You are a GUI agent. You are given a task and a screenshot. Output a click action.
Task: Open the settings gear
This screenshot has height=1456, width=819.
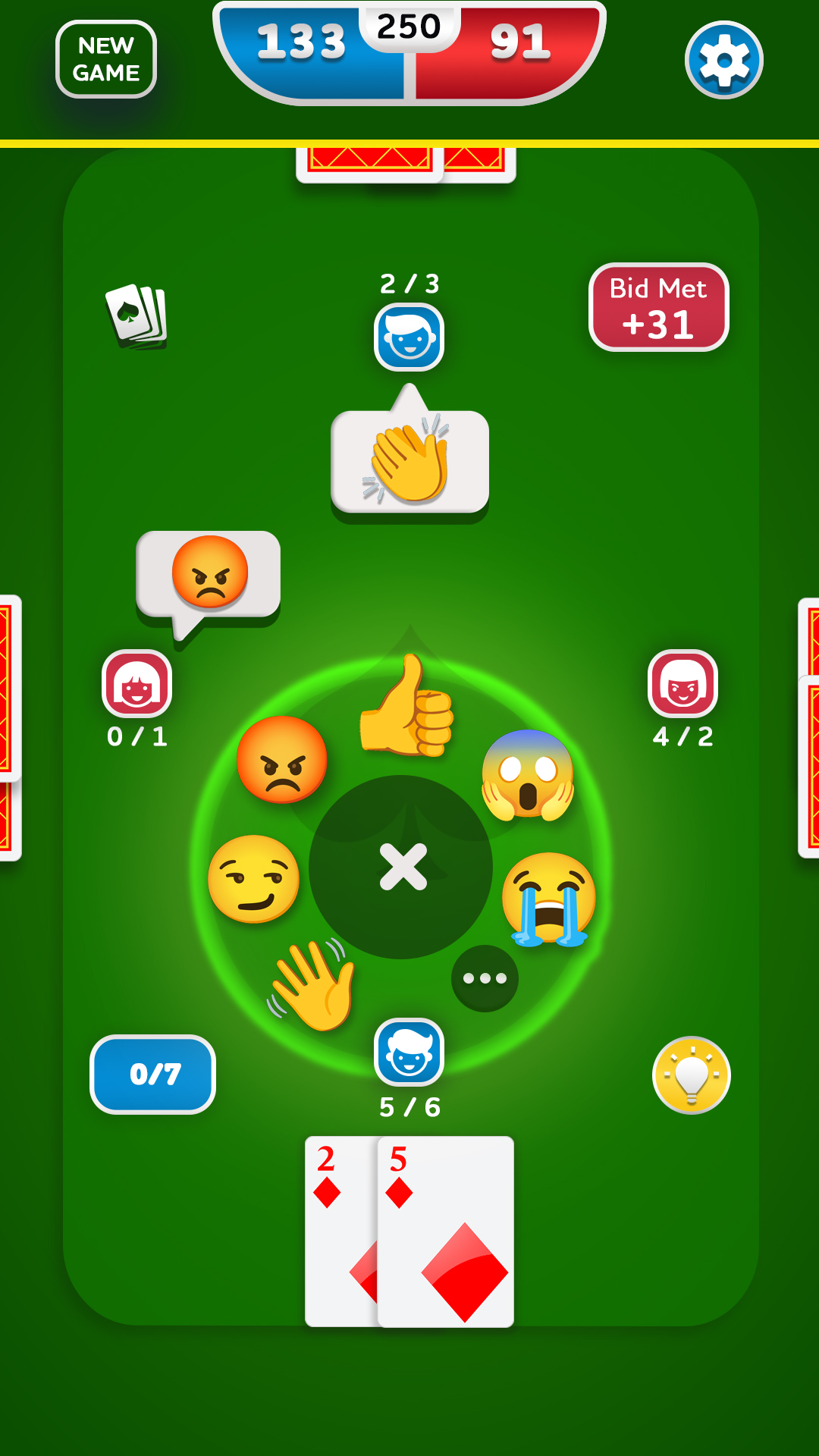click(x=723, y=60)
